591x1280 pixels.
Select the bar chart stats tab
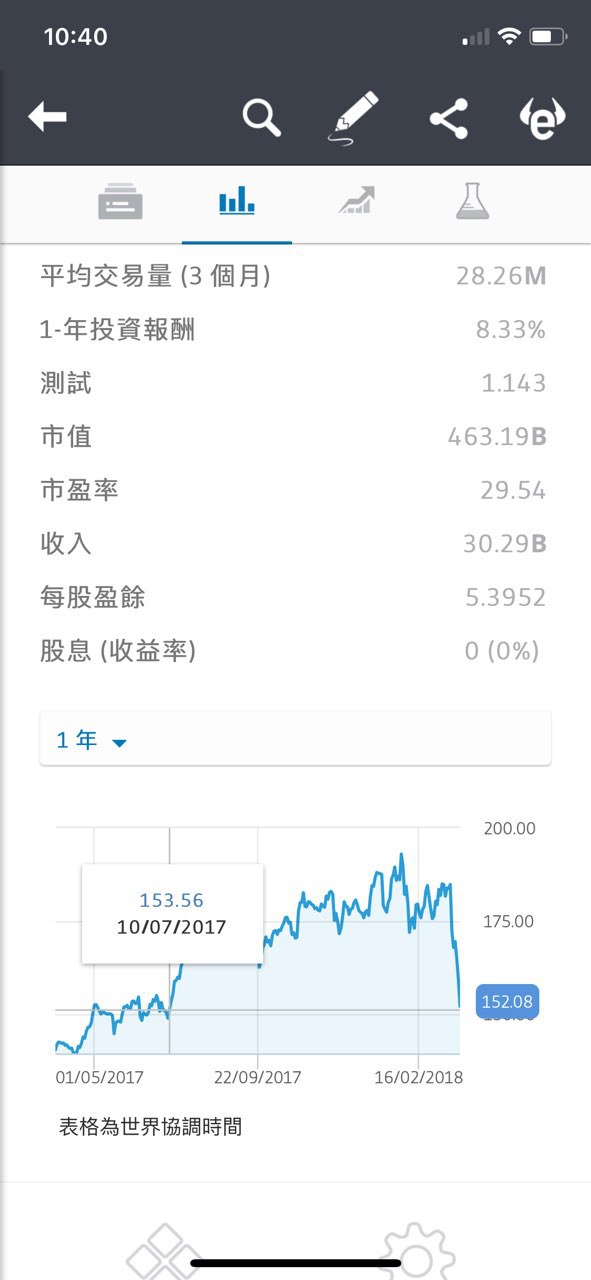click(237, 203)
